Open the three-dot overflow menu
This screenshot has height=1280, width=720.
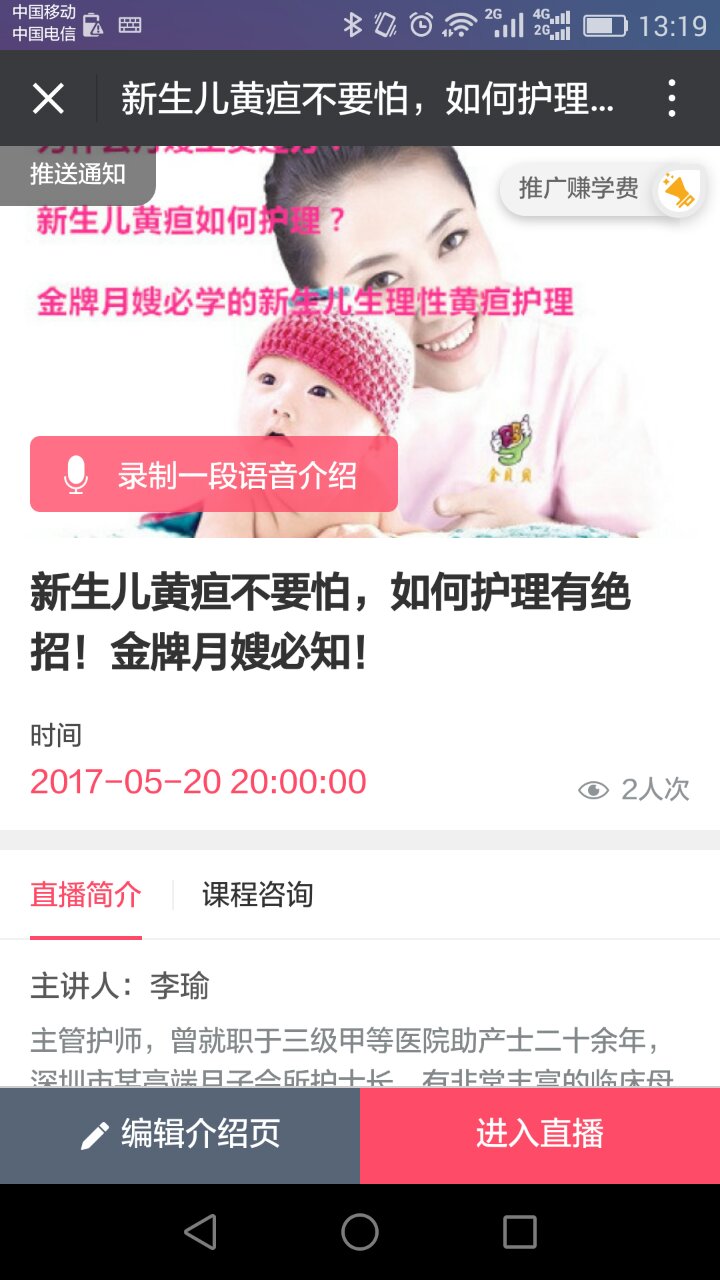pyautogui.click(x=672, y=99)
